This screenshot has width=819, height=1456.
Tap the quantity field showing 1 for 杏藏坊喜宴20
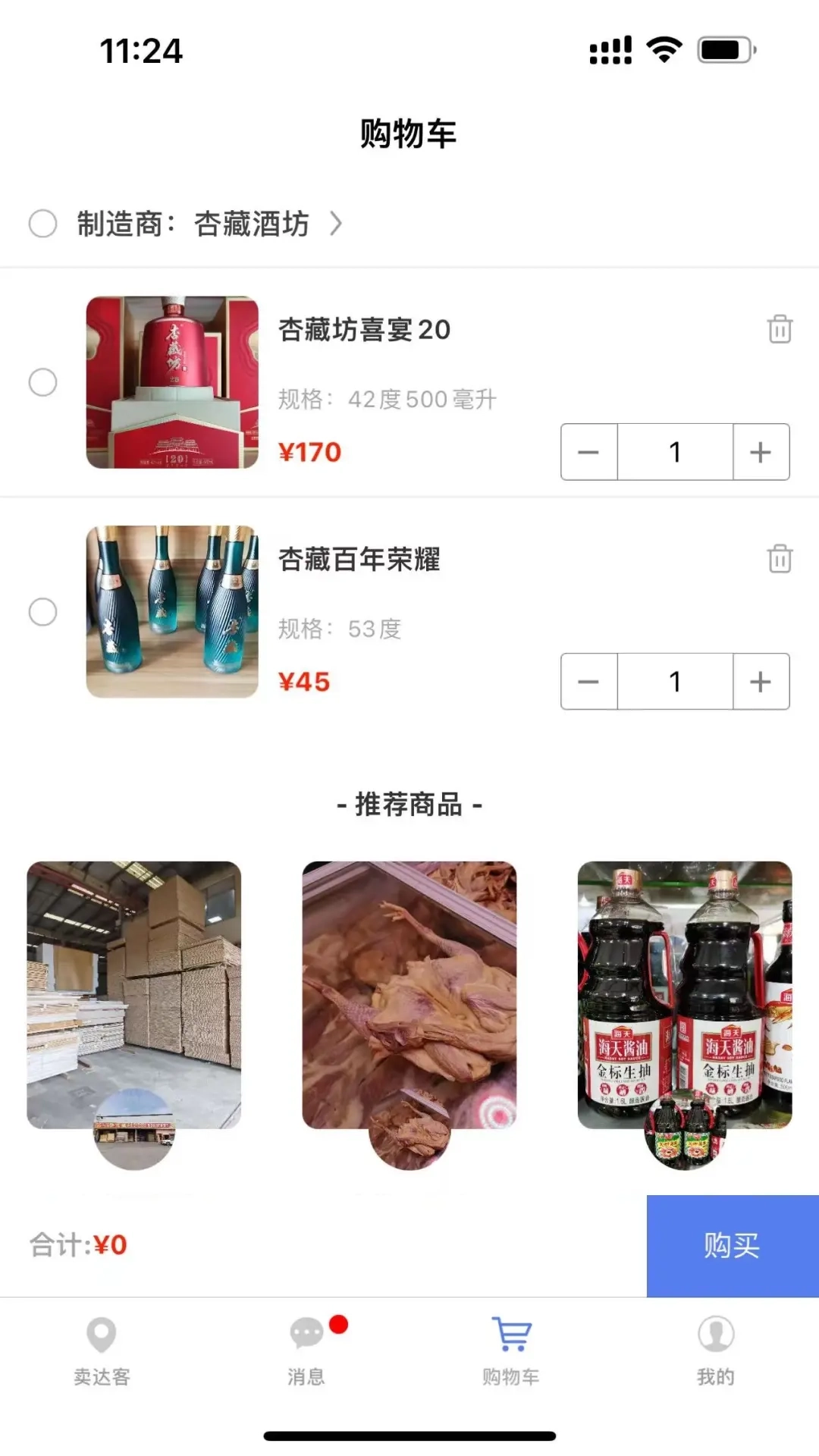click(x=675, y=452)
